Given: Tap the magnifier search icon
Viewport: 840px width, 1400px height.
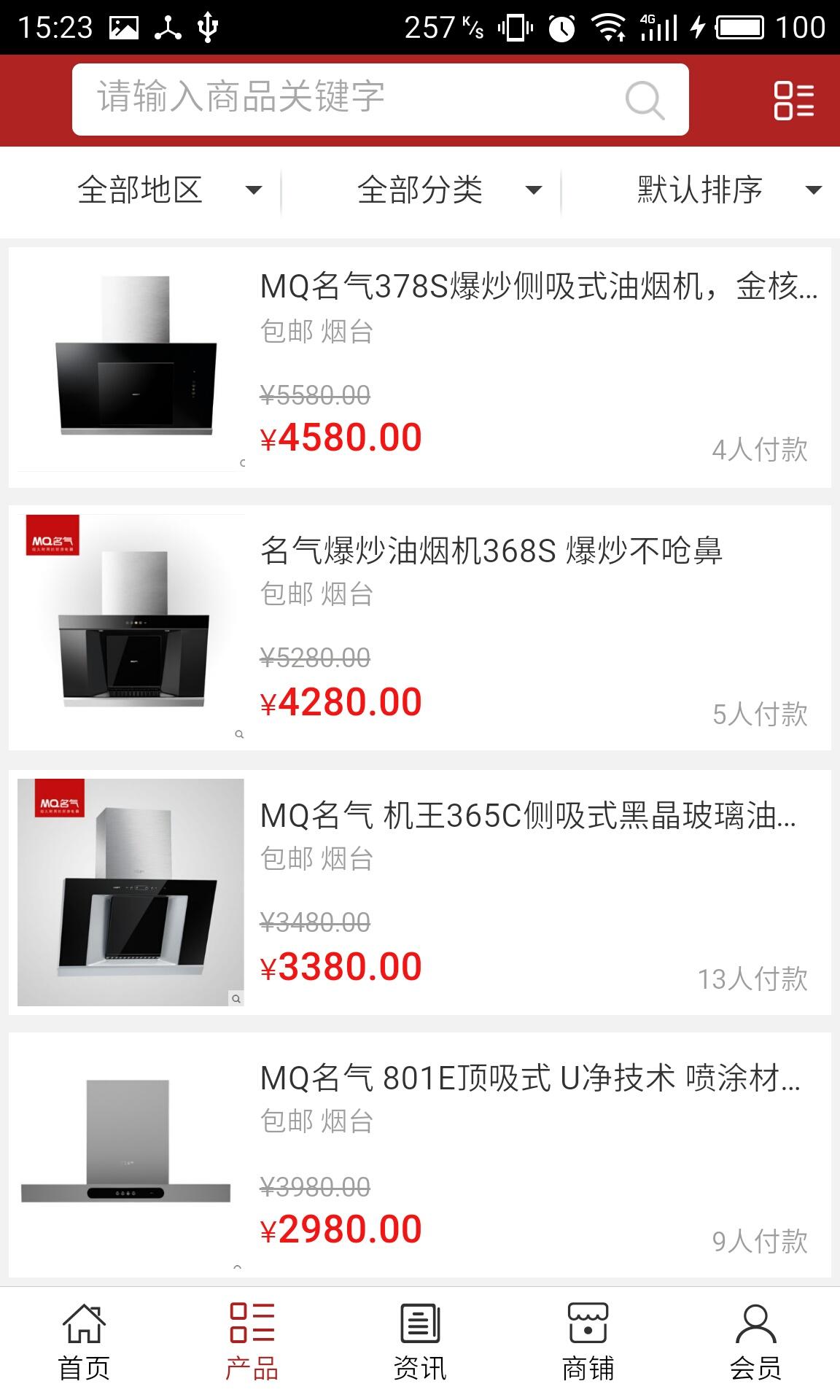Looking at the screenshot, I should tap(645, 100).
